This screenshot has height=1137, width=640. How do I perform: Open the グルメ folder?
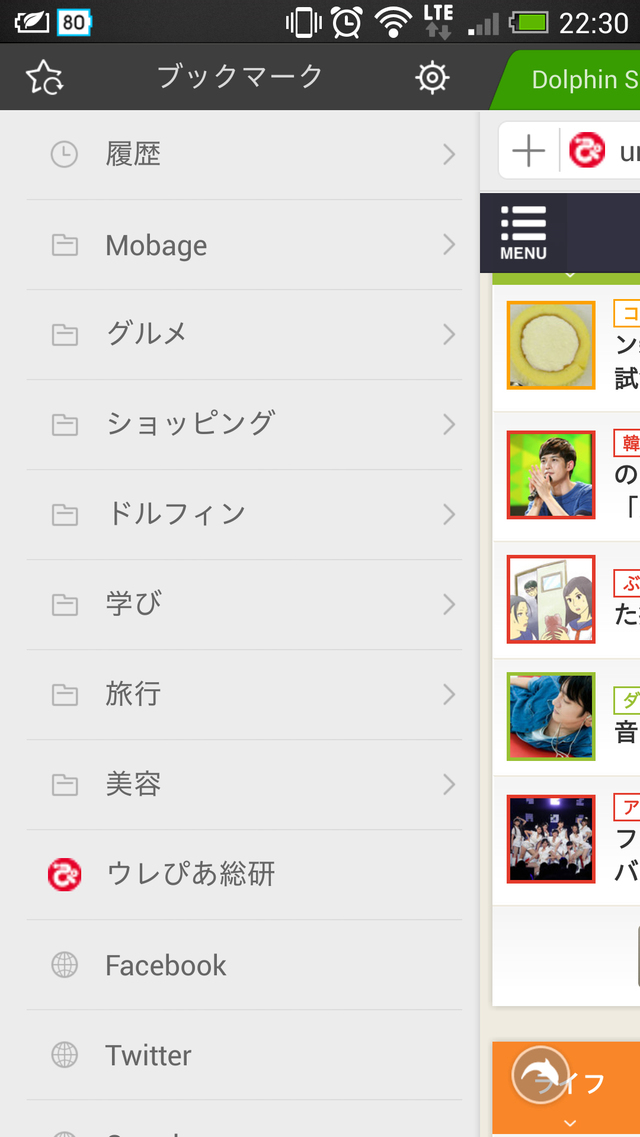pyautogui.click(x=244, y=334)
